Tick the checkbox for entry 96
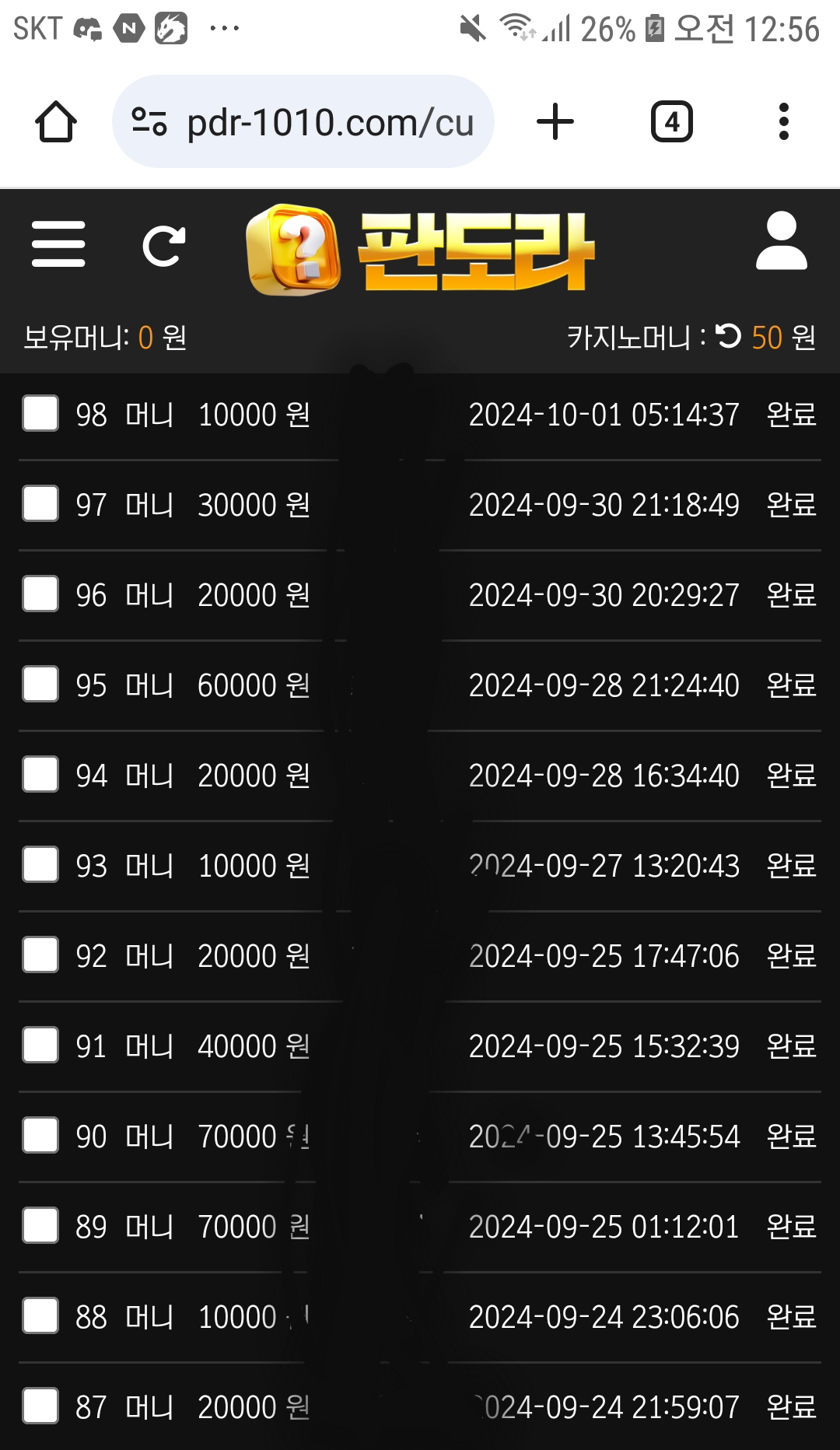 [40, 594]
